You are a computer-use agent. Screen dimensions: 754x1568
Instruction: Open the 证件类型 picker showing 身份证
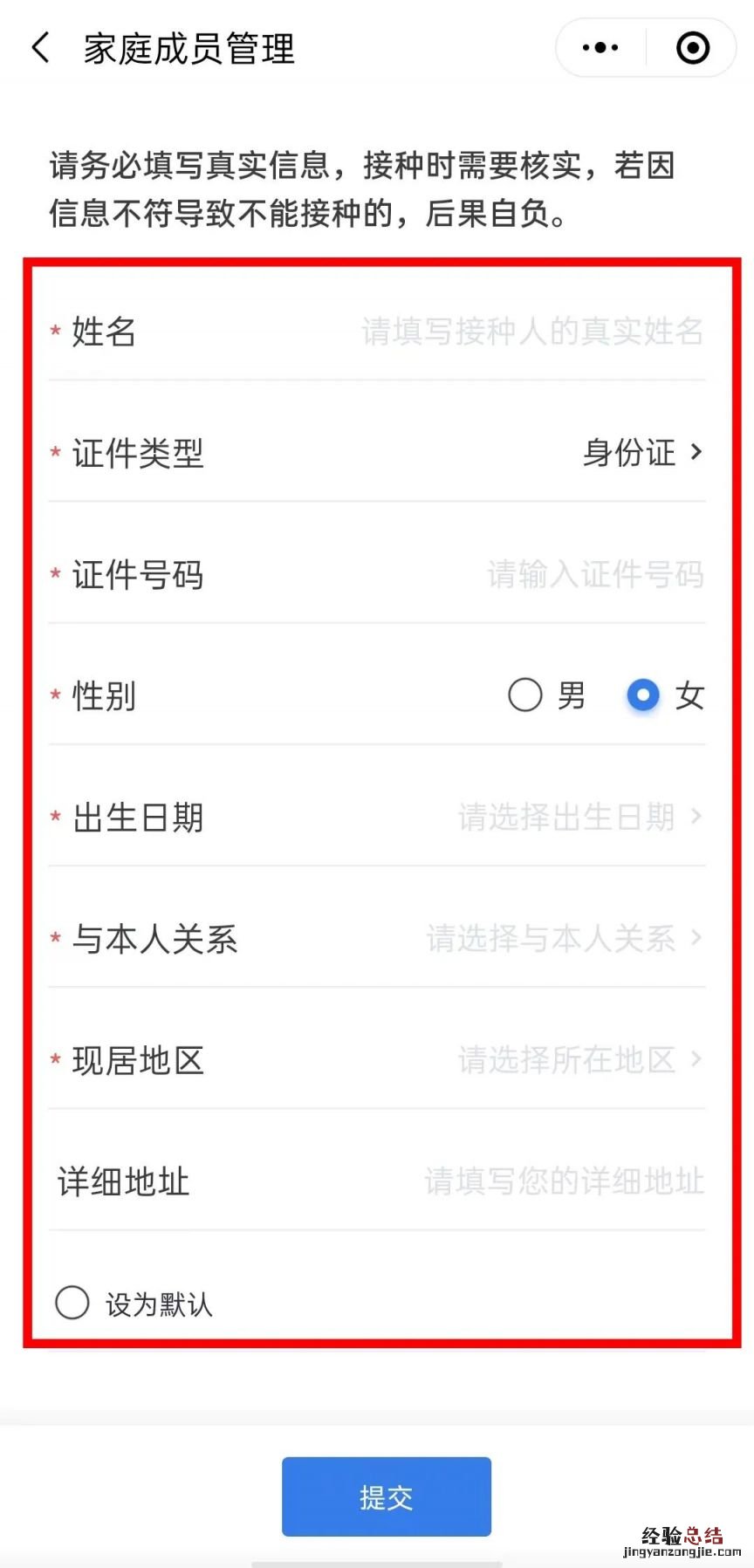pyautogui.click(x=642, y=453)
